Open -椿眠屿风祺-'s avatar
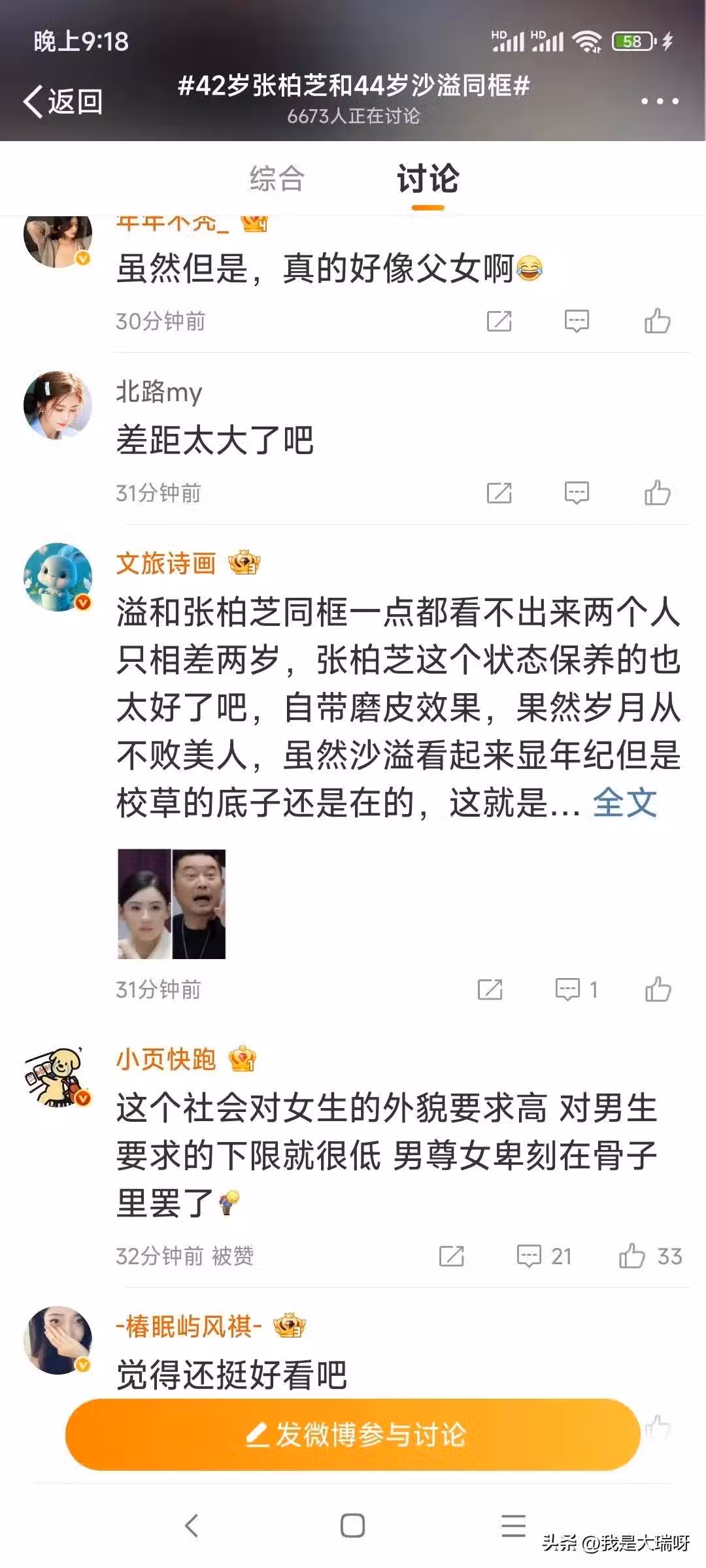706x1568 pixels. click(58, 1340)
